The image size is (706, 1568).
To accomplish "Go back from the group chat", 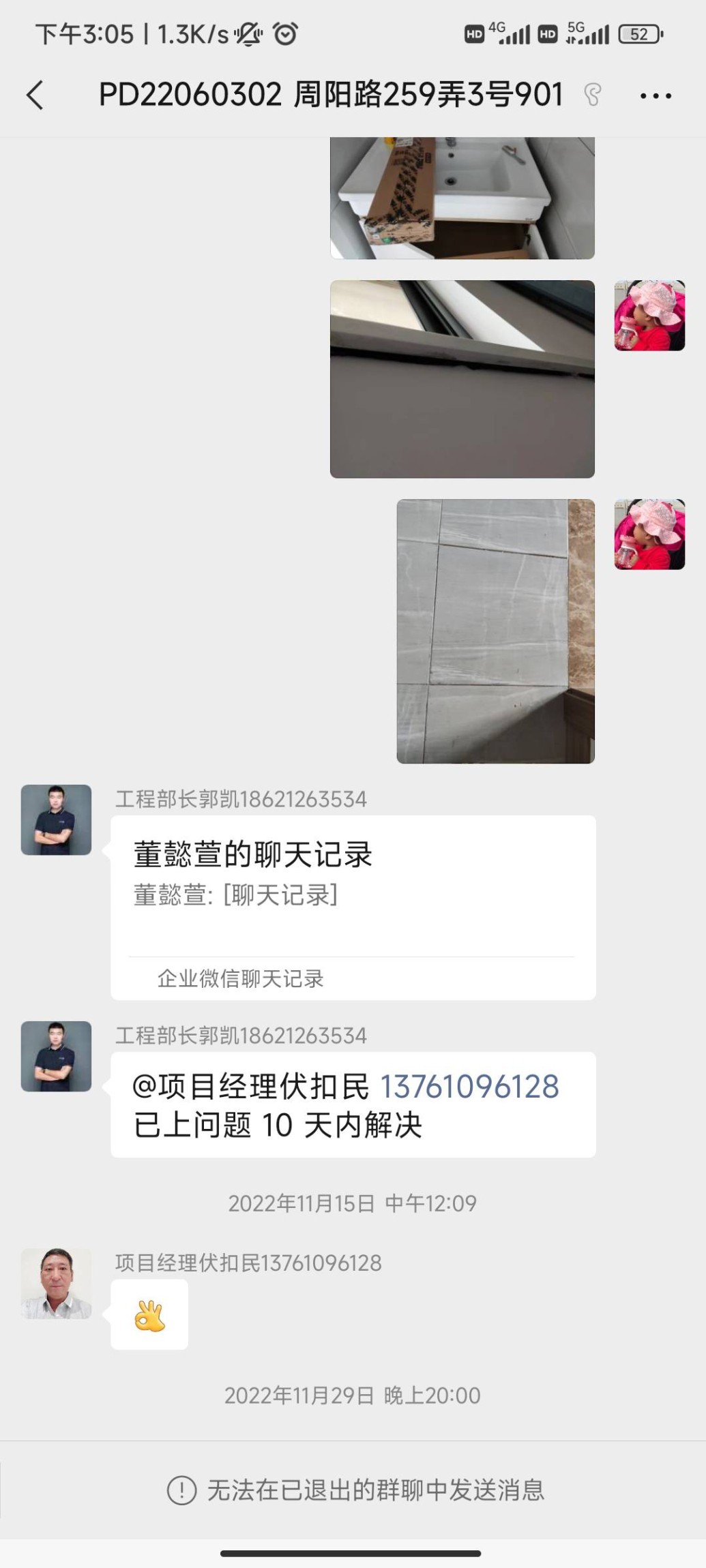I will 35,95.
